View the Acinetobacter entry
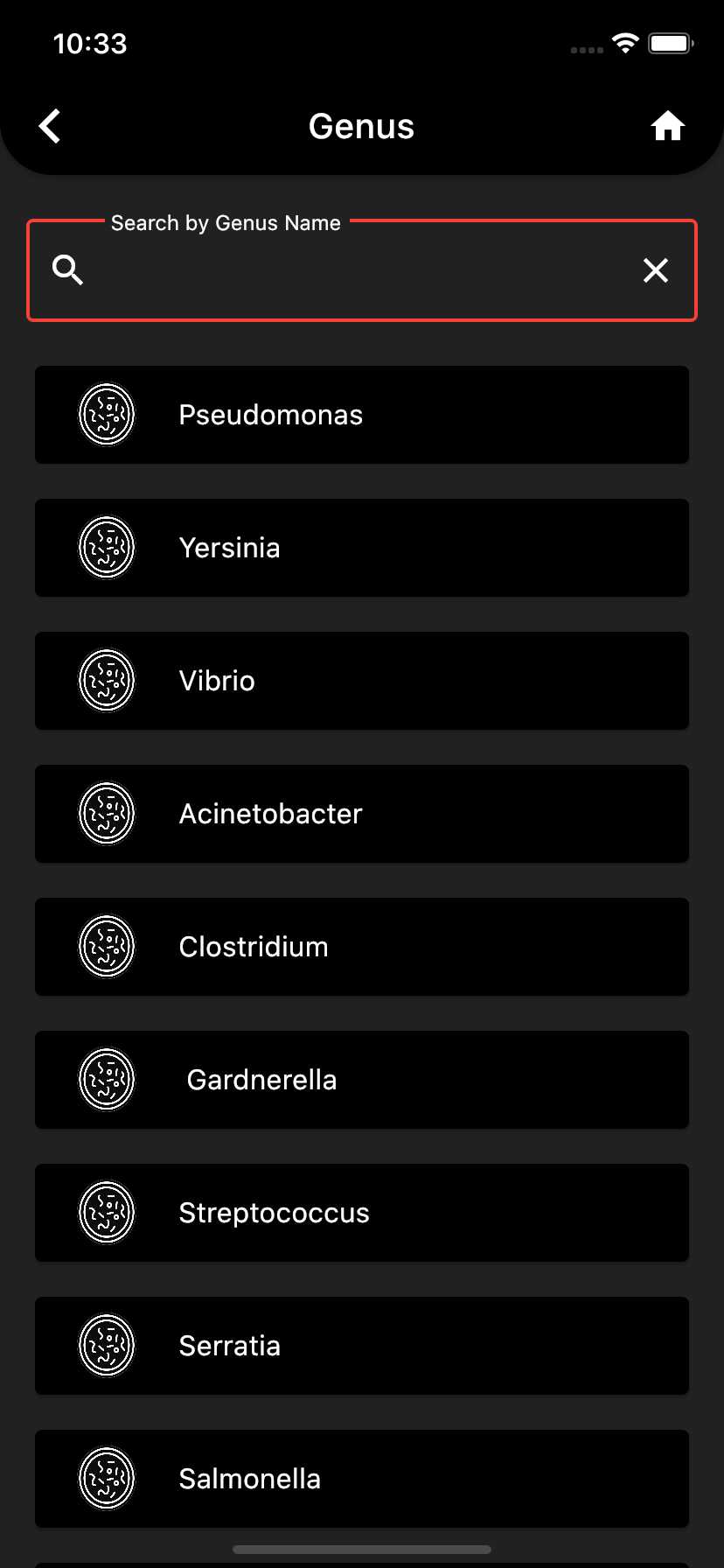The width and height of the screenshot is (724, 1568). [x=361, y=814]
